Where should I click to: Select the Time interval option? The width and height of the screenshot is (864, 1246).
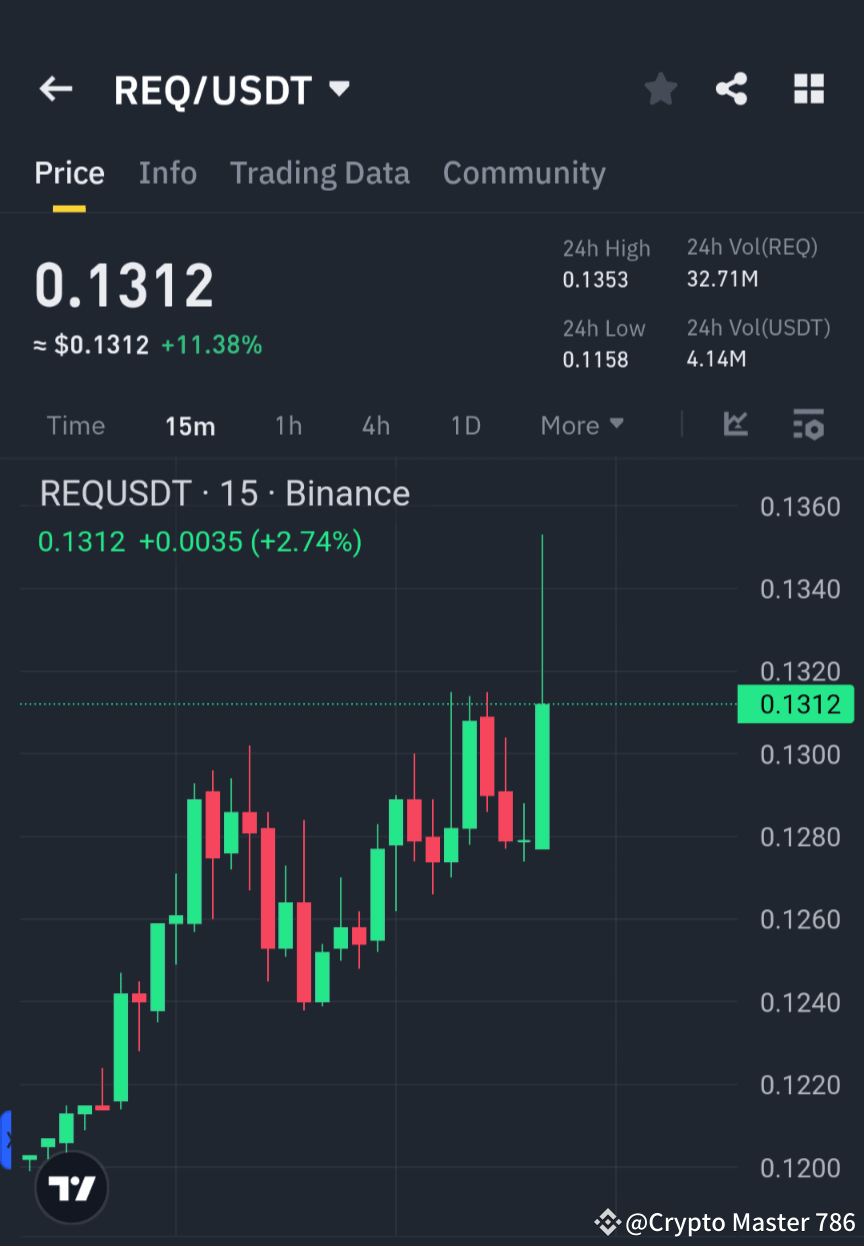click(x=76, y=425)
